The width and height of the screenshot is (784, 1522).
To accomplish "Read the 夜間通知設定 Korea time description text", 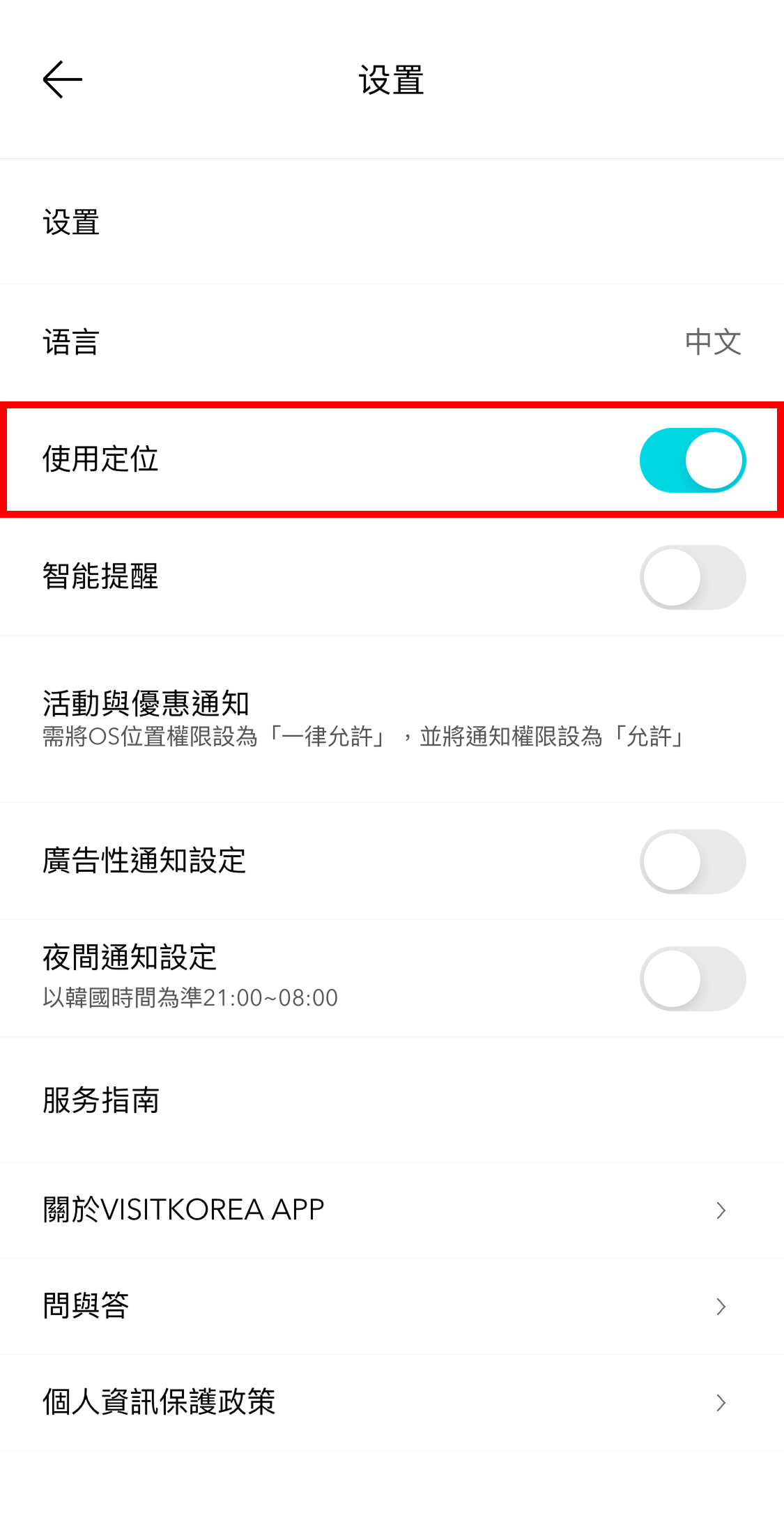I will click(x=189, y=998).
